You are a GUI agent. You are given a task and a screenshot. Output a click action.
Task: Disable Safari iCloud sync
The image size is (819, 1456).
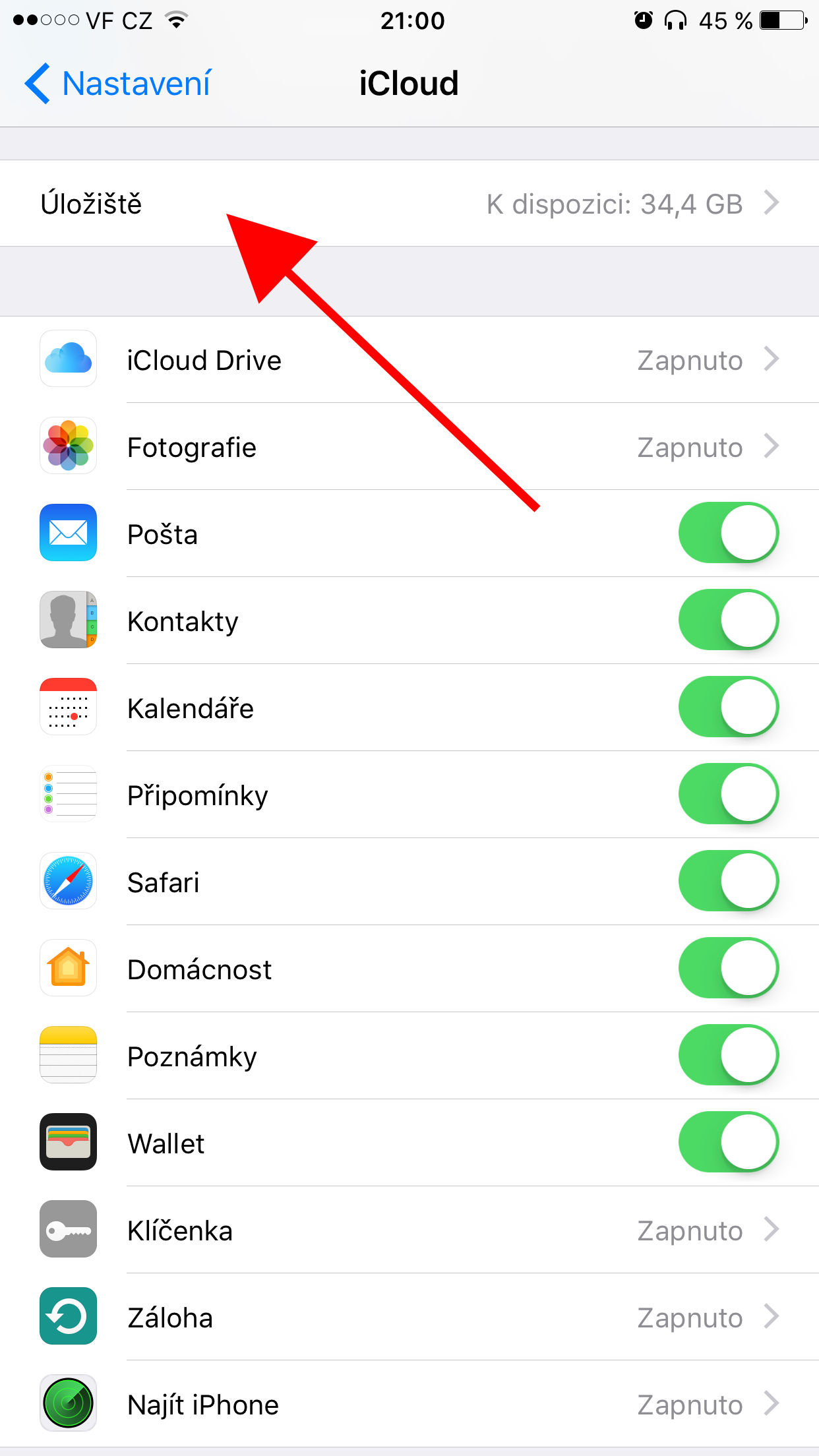728,881
